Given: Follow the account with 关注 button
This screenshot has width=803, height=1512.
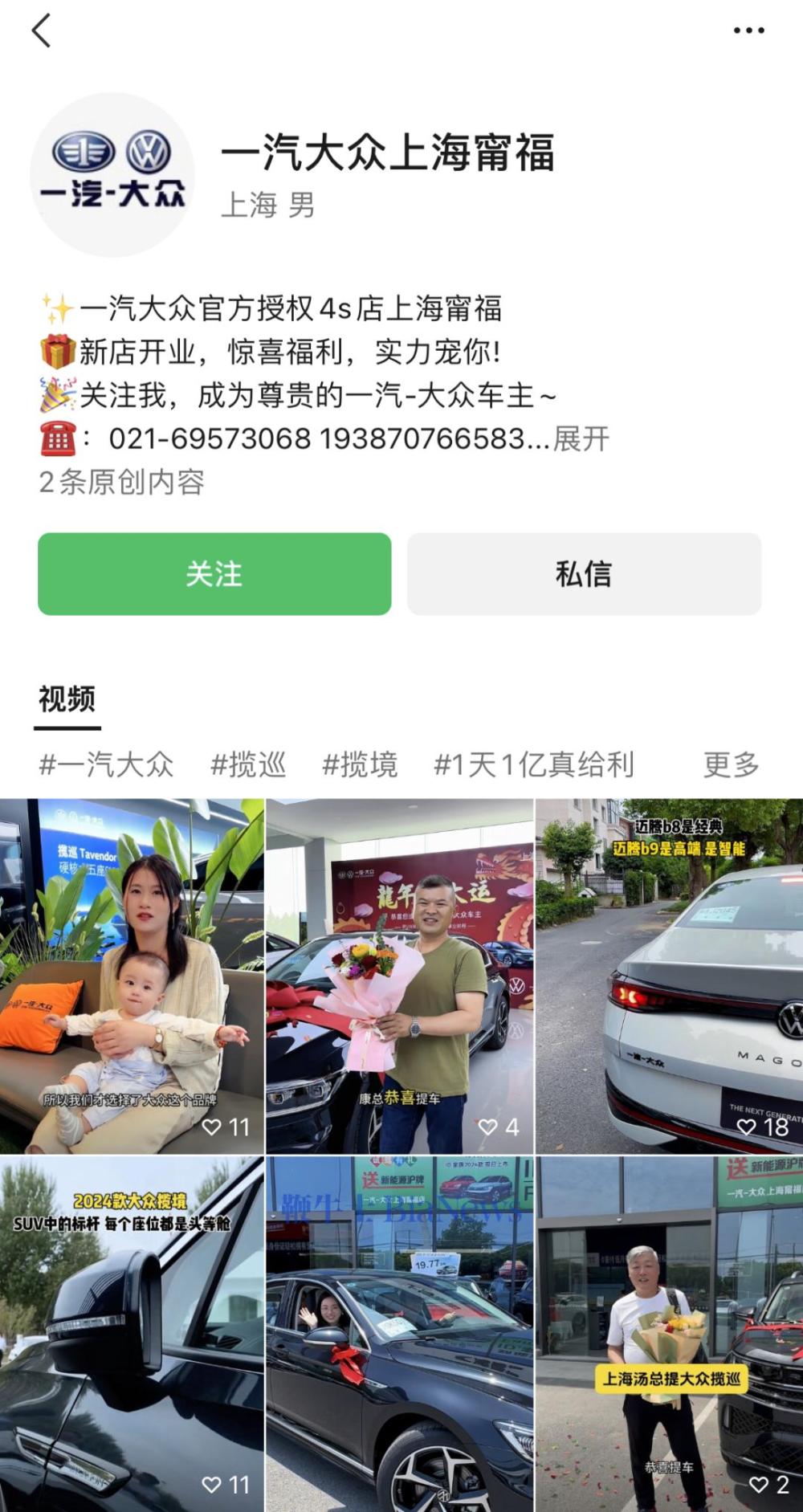Looking at the screenshot, I should coord(214,574).
